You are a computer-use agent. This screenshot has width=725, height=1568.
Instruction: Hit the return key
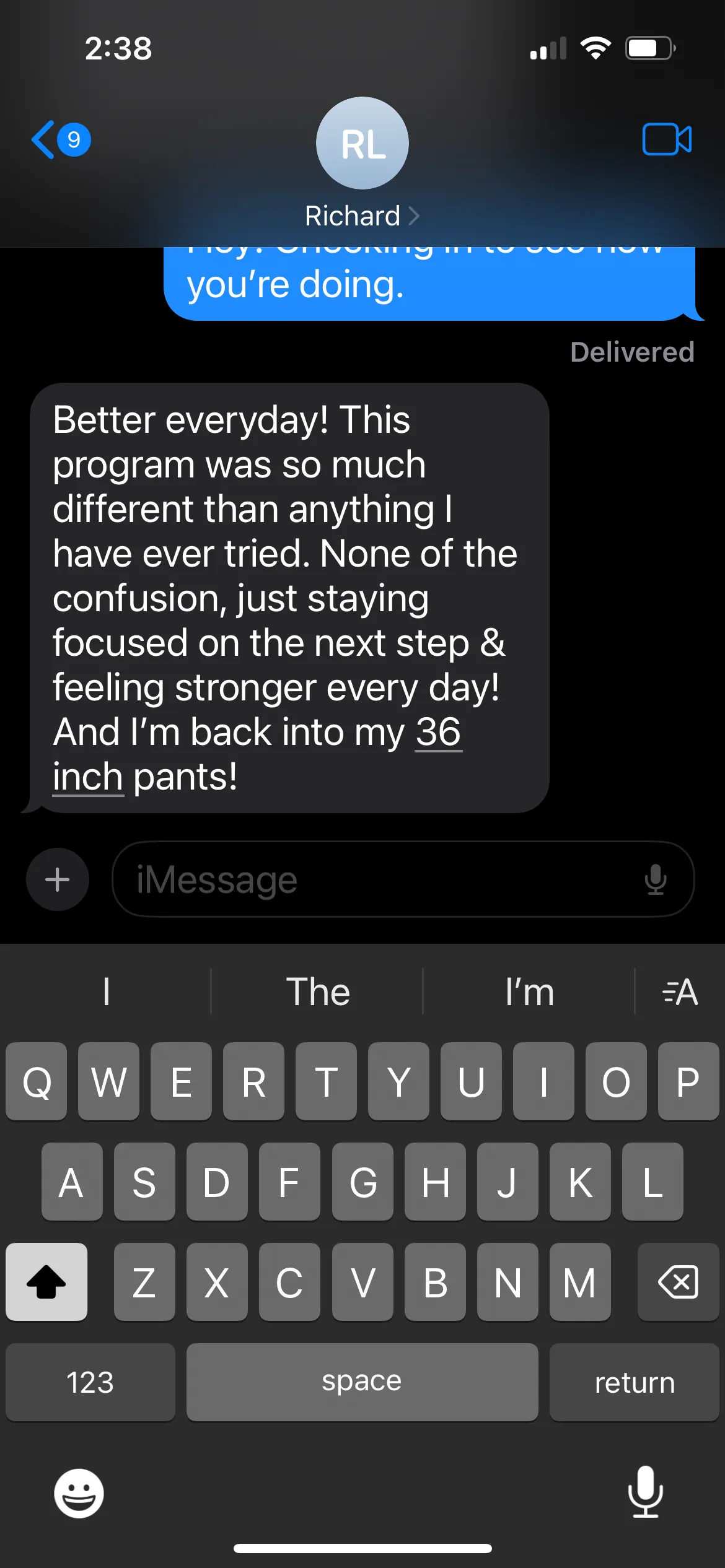[x=634, y=1382]
